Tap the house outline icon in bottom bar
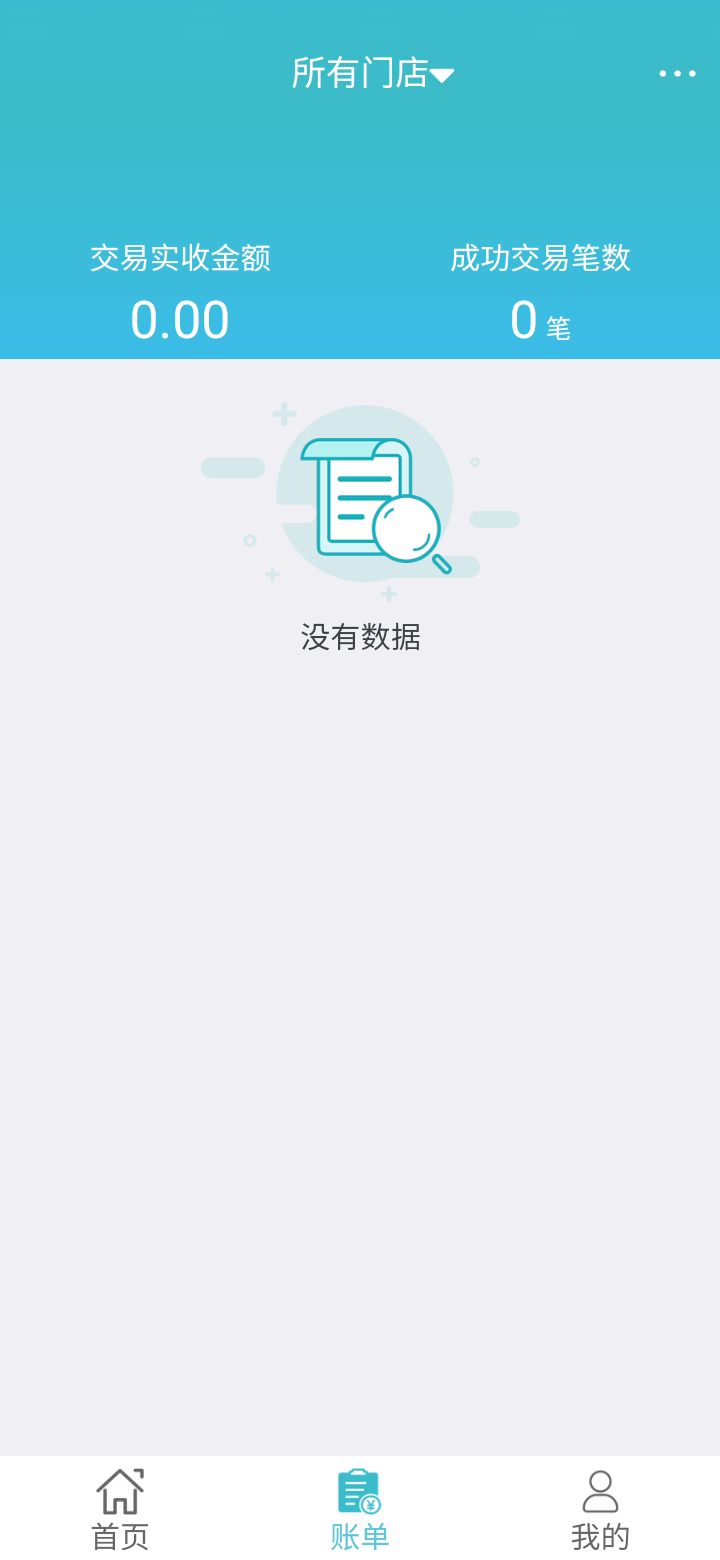 point(120,1490)
